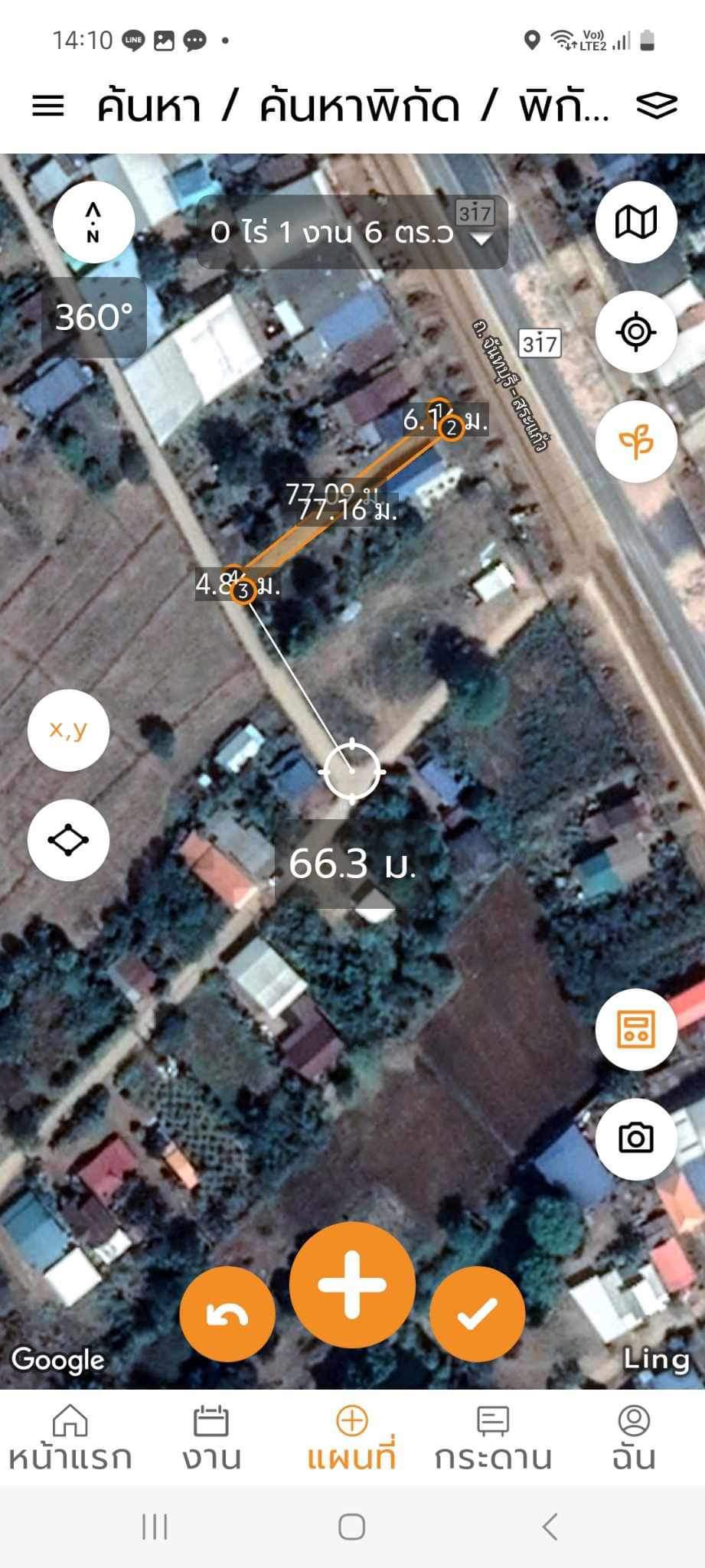The image size is (705, 1568).
Task: Center the map on my location
Action: [x=636, y=332]
